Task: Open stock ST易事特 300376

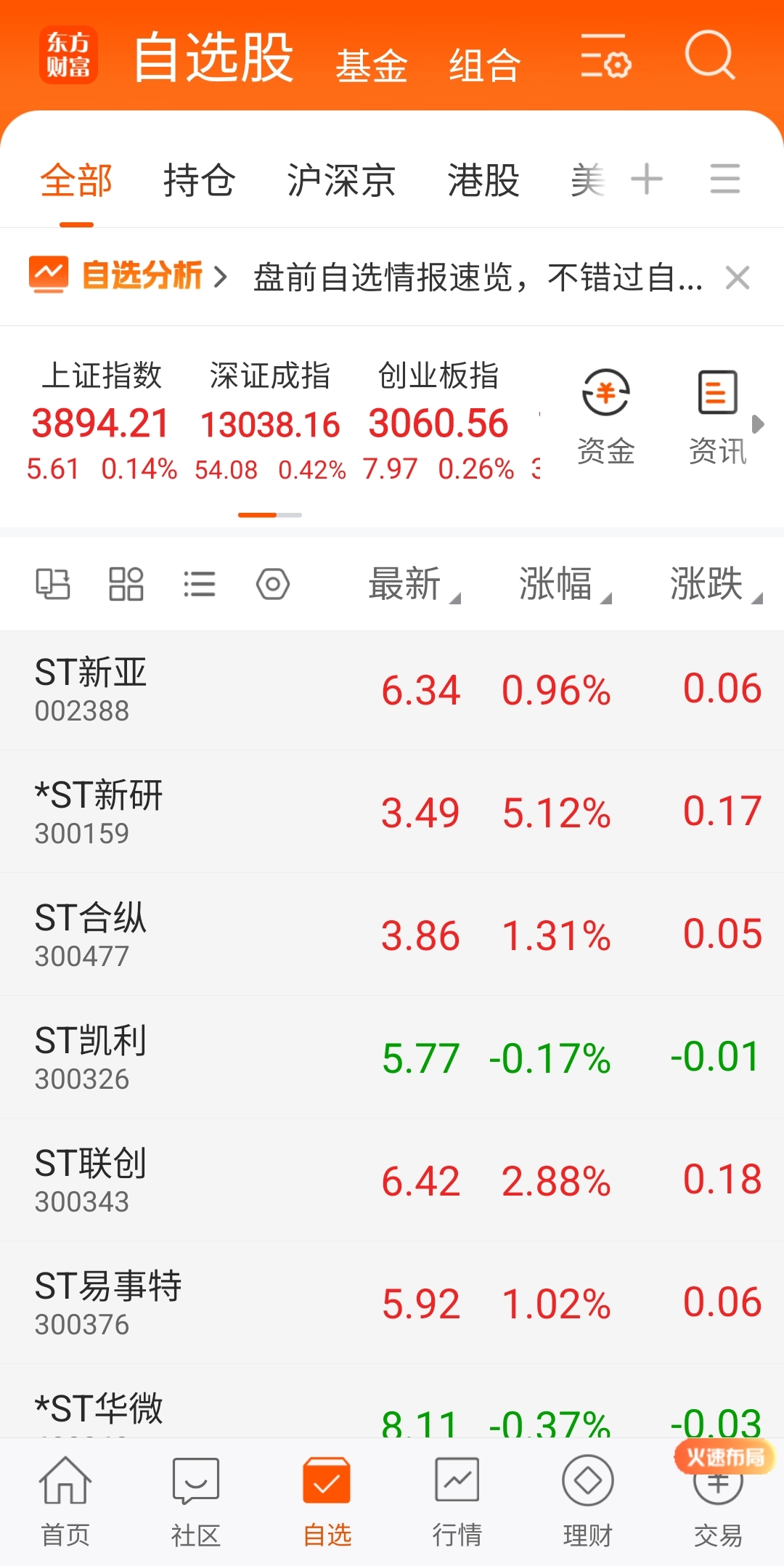Action: [392, 1304]
